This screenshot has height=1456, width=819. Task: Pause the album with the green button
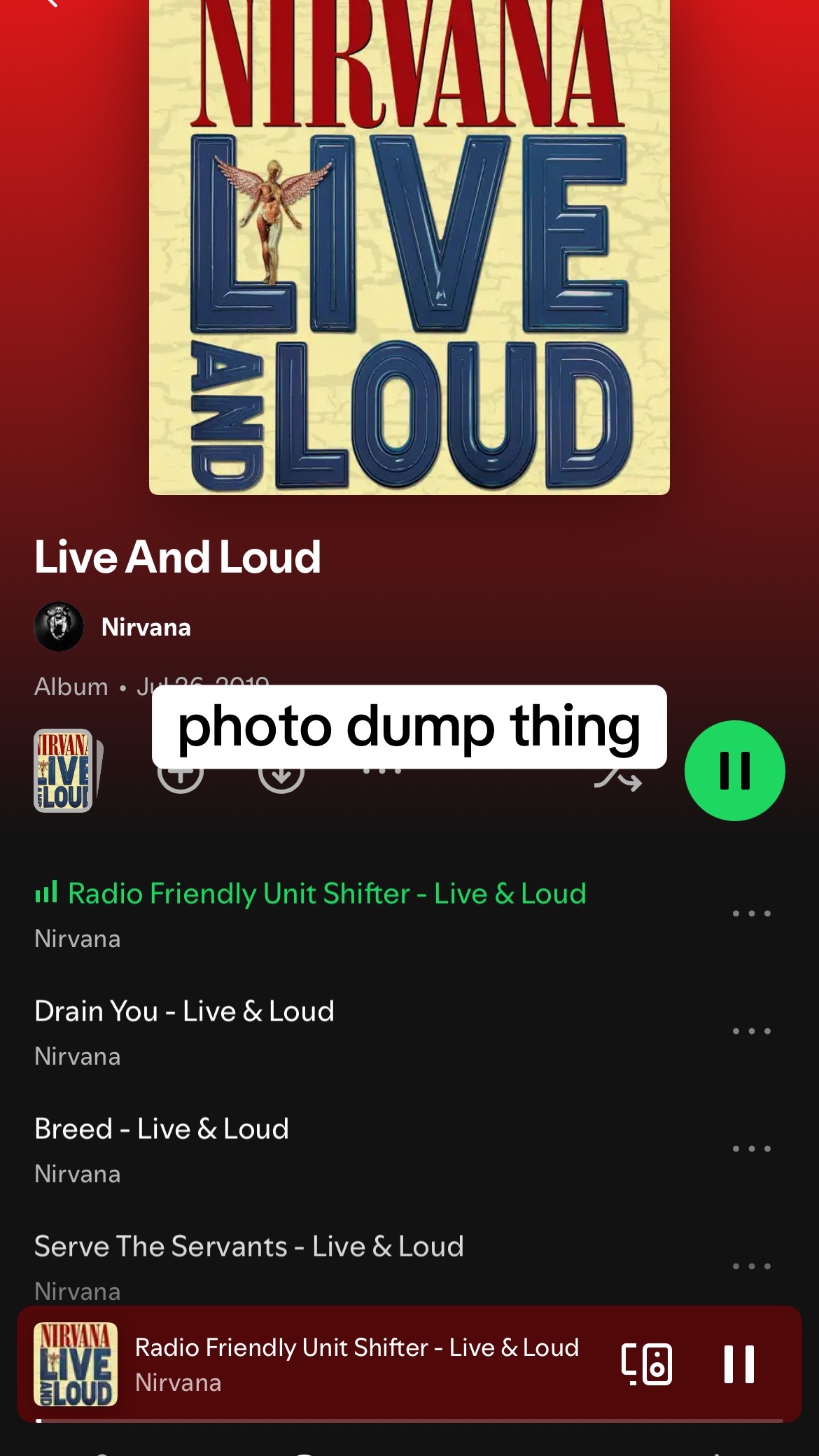pyautogui.click(x=734, y=771)
